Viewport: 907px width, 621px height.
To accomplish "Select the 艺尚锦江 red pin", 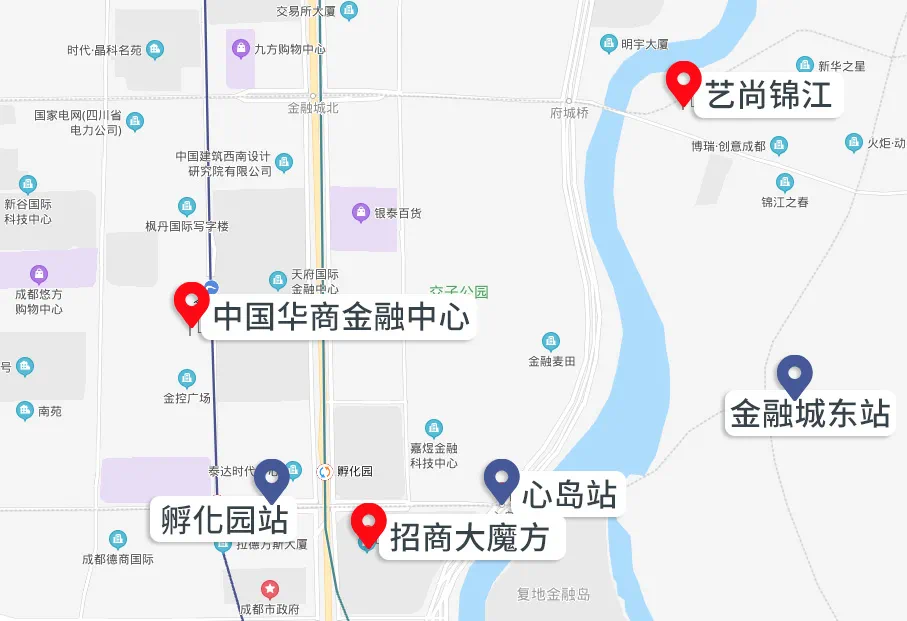I will pos(684,80).
